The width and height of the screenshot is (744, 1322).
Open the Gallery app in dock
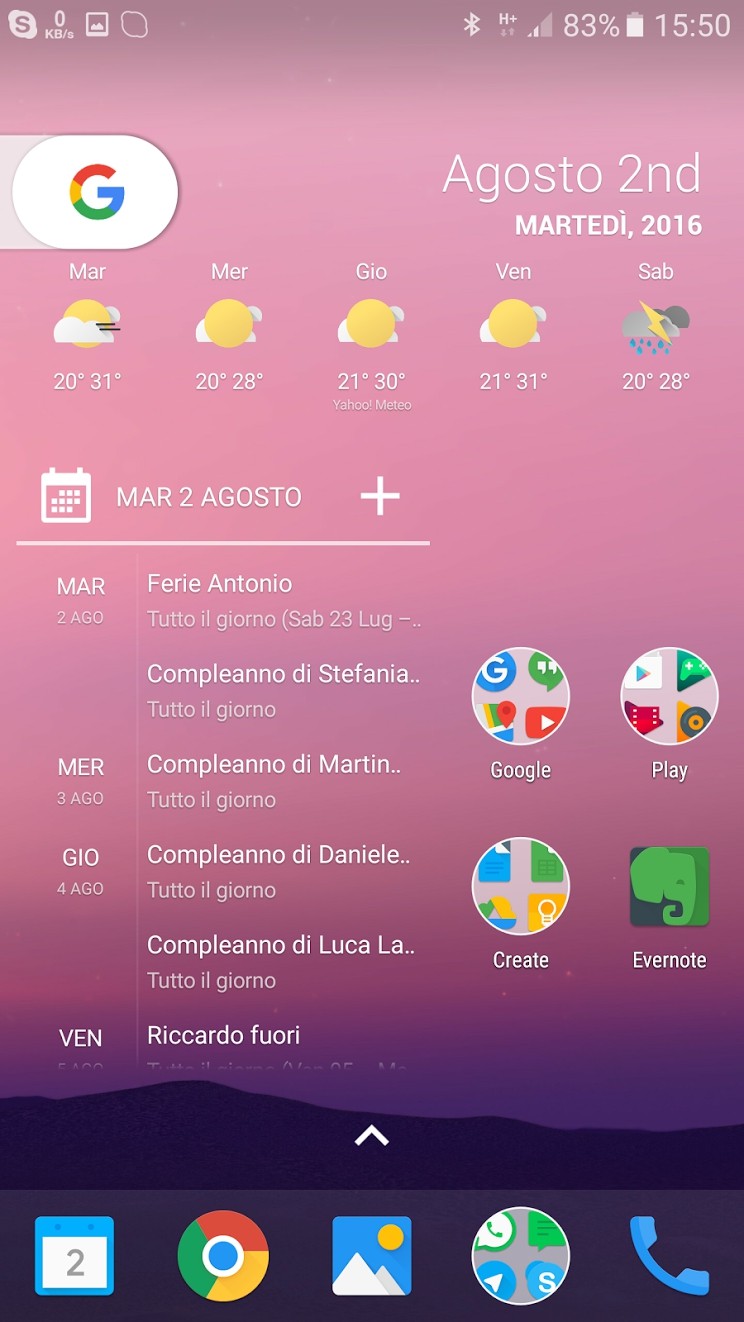point(372,1256)
